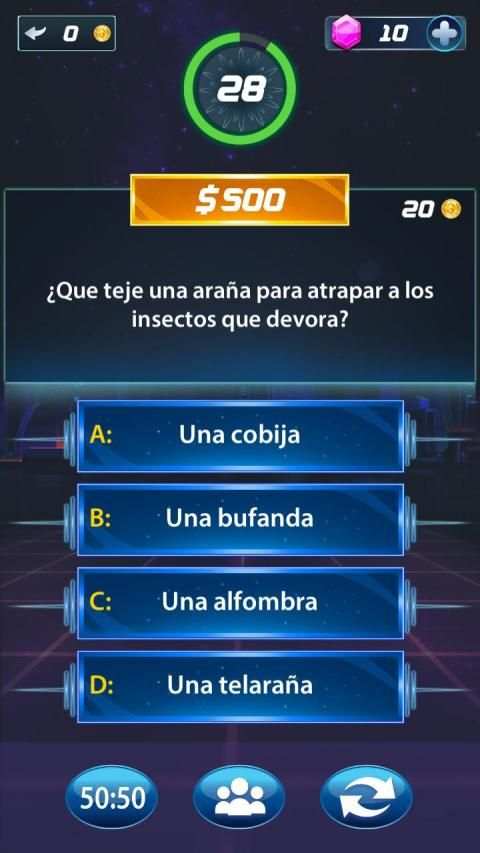Use the 50:50 lifeline
480x853 pixels.
(x=112, y=798)
